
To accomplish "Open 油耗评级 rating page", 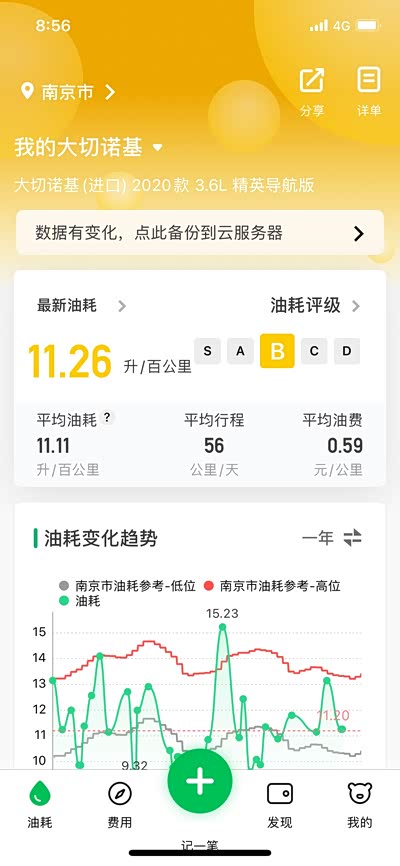I will (315, 305).
